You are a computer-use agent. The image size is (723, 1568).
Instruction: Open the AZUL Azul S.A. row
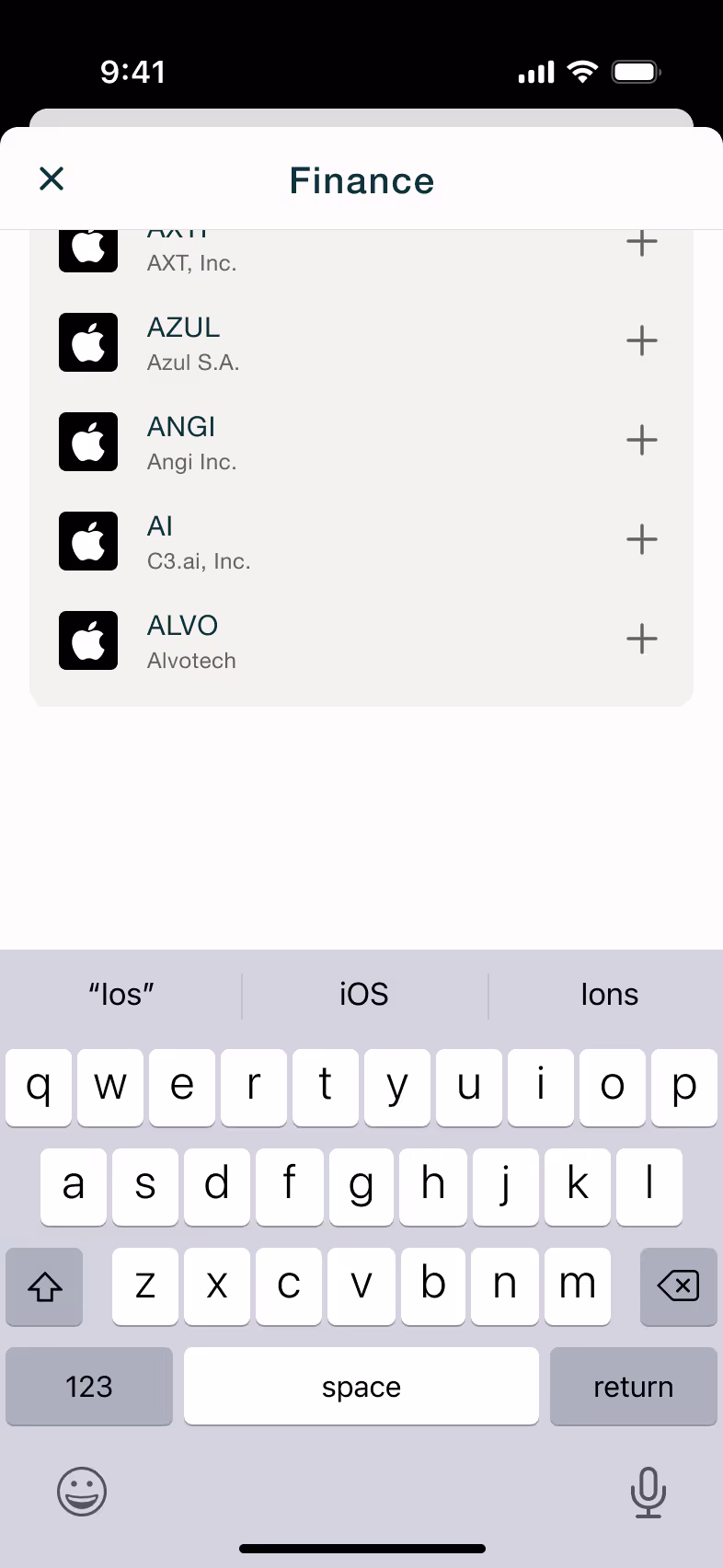pyautogui.click(x=361, y=342)
